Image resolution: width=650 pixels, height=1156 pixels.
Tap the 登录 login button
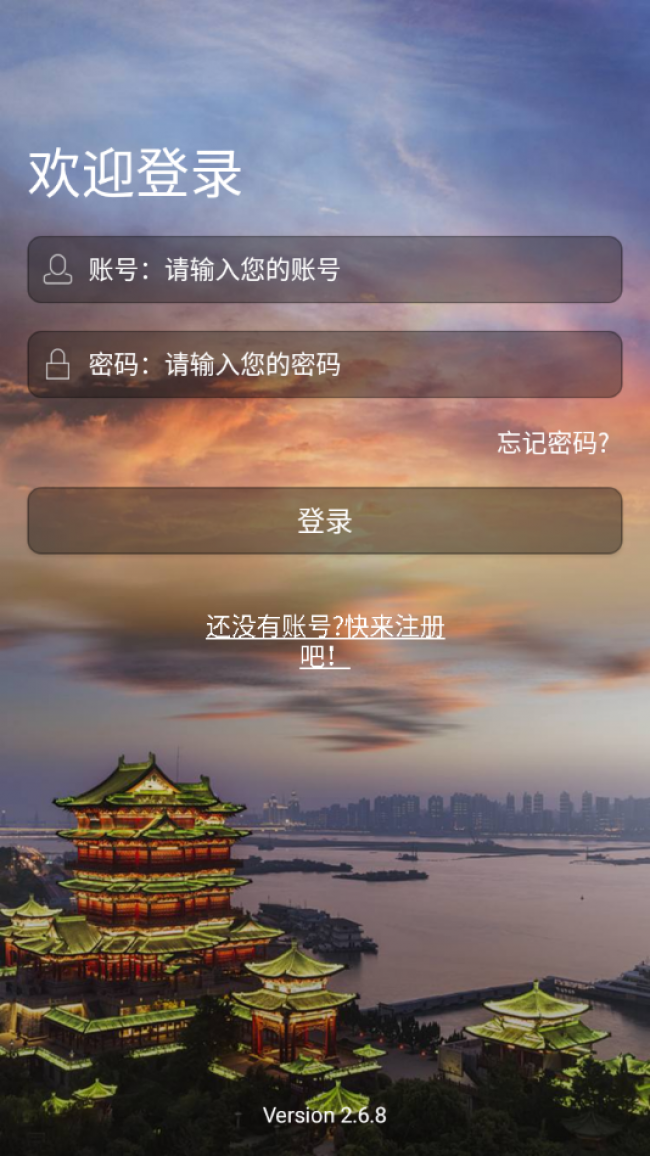click(x=324, y=520)
